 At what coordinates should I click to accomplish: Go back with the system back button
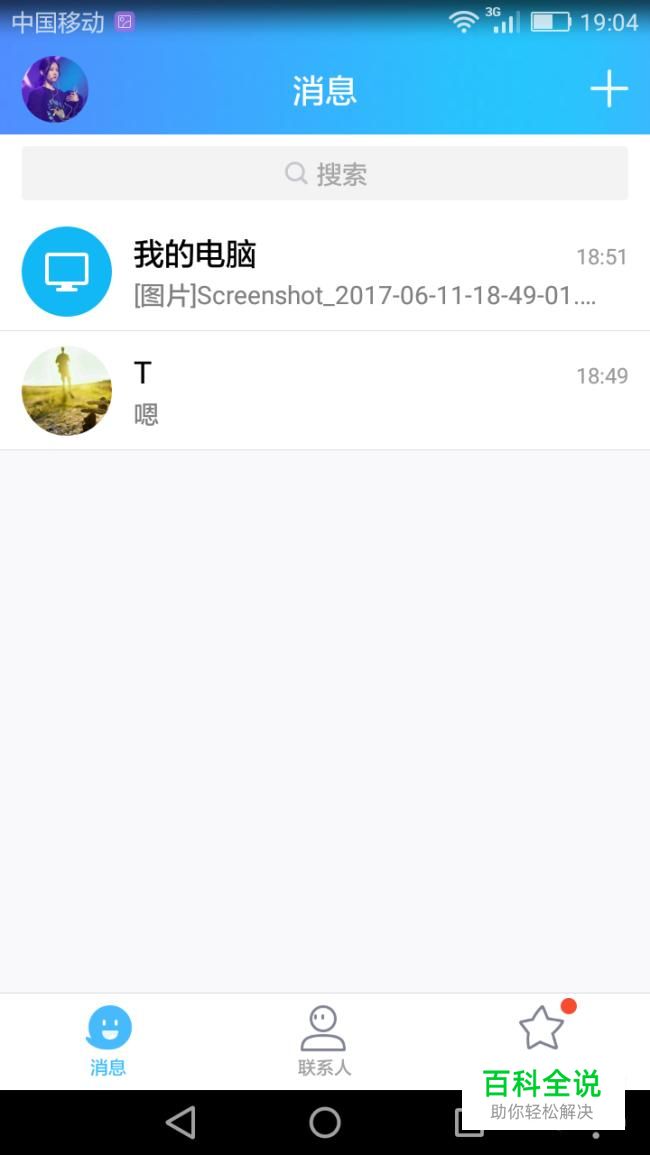pyautogui.click(x=181, y=1122)
